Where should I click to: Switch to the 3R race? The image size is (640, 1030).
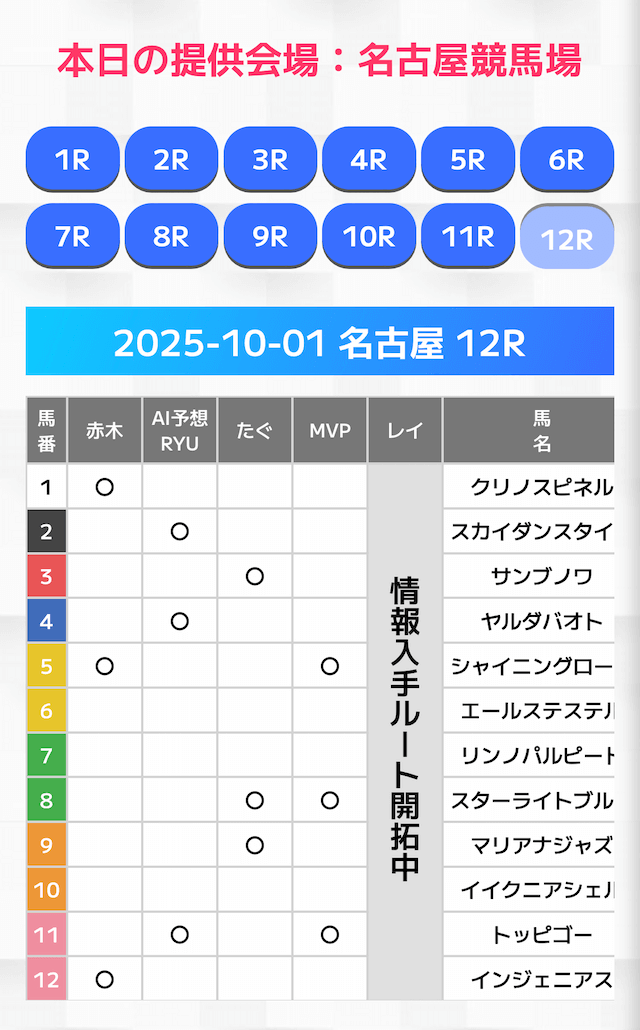tap(270, 159)
